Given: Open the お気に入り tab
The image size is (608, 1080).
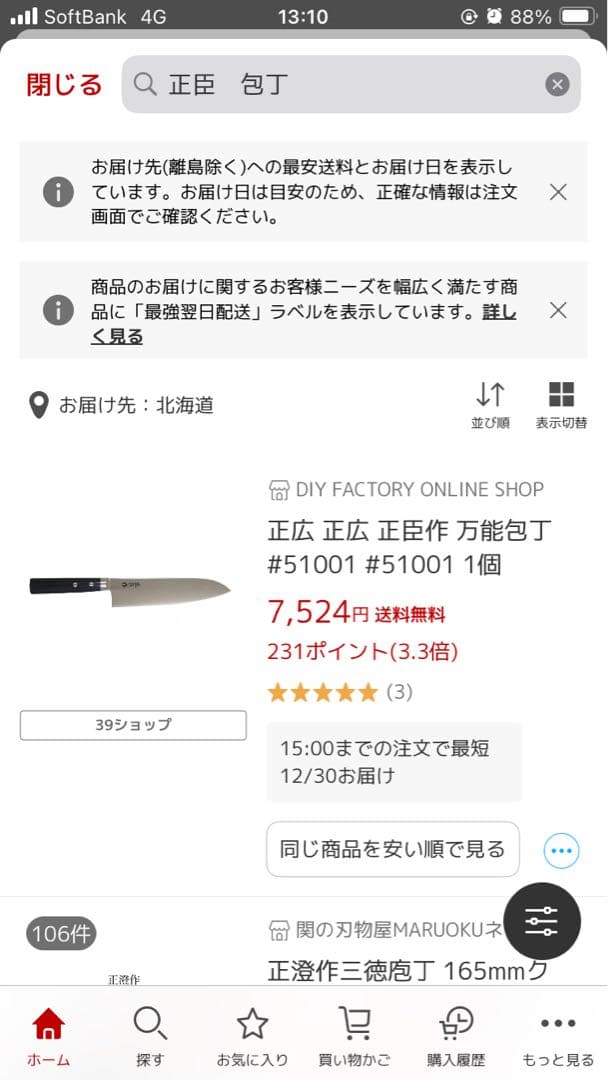Looking at the screenshot, I should tap(252, 1036).
